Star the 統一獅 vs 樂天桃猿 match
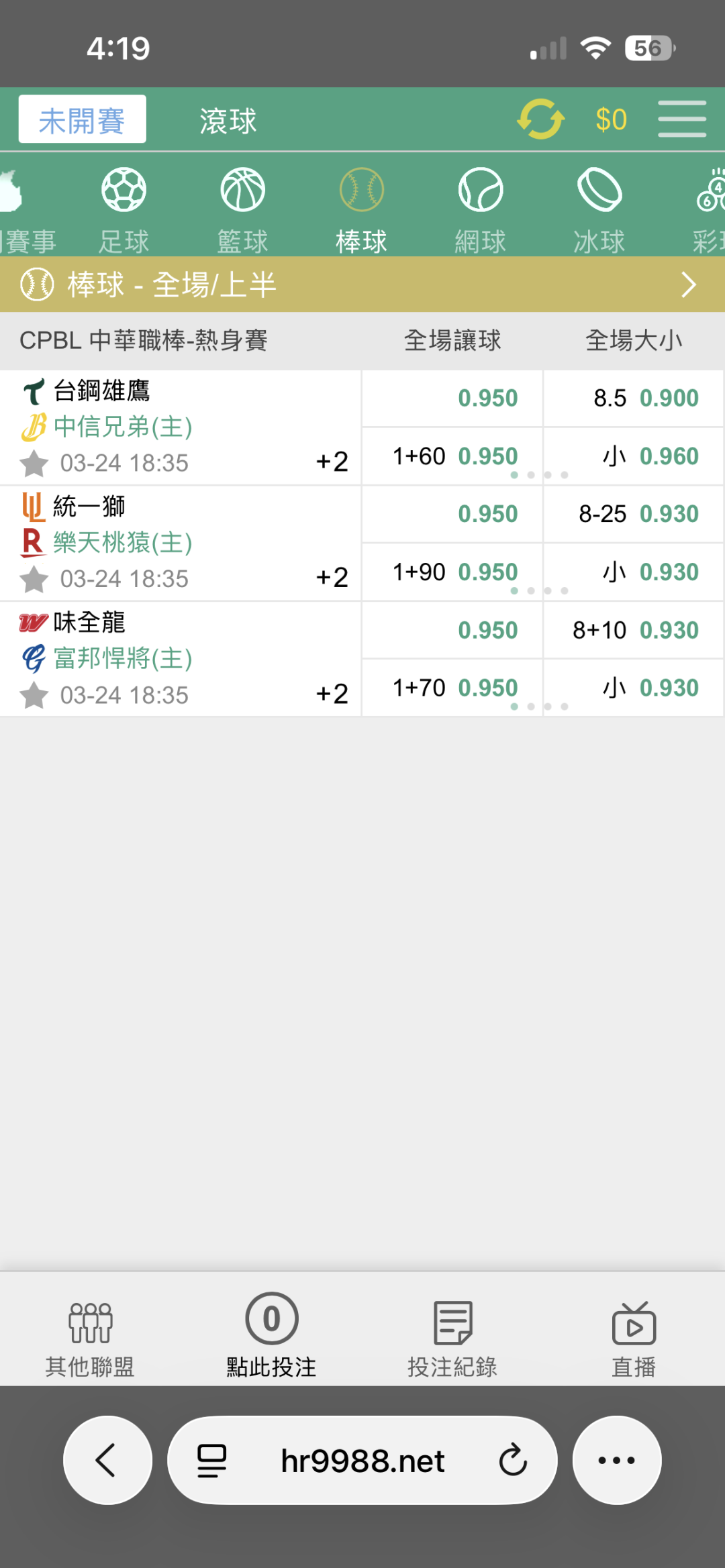The width and height of the screenshot is (725, 1568). click(x=34, y=579)
